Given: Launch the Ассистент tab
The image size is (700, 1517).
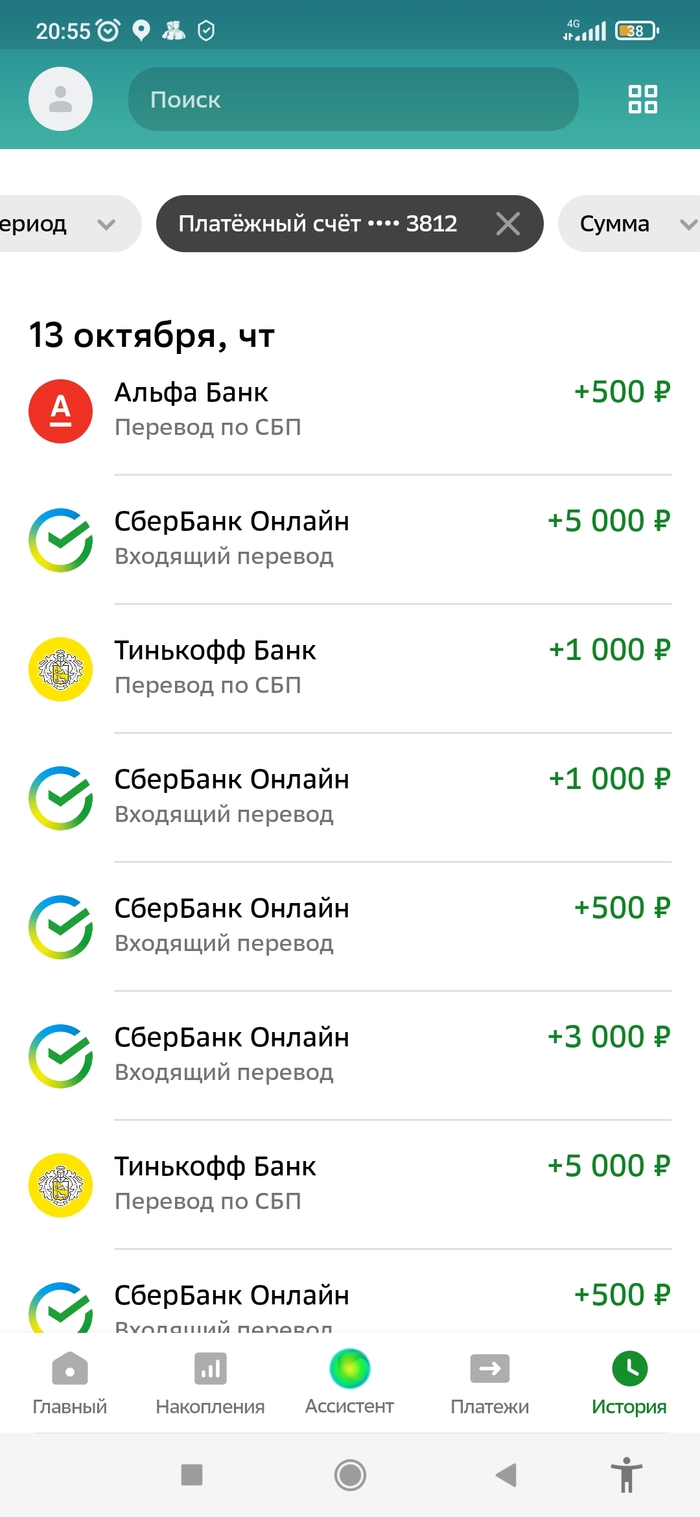Looking at the screenshot, I should coord(350,1383).
